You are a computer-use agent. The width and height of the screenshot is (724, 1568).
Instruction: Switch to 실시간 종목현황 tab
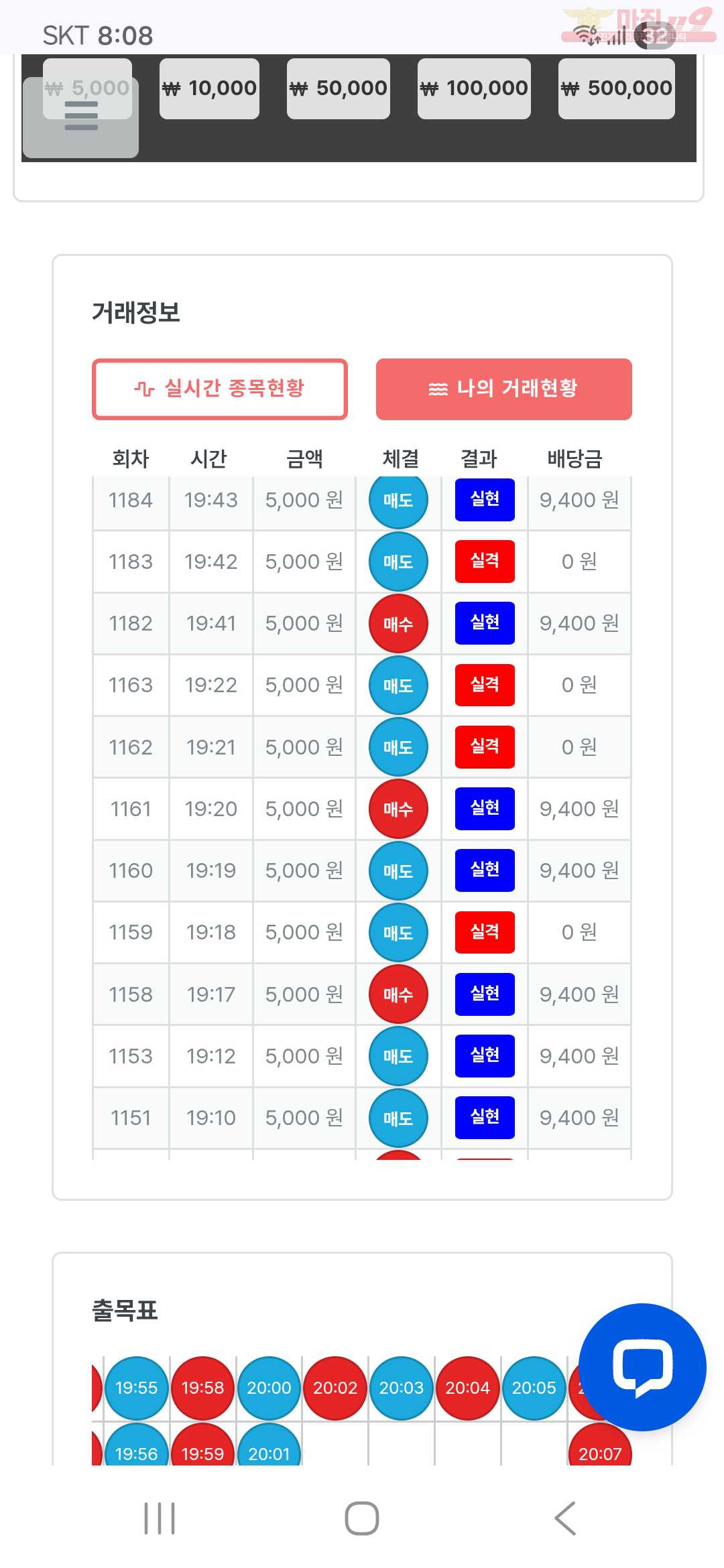click(x=220, y=389)
